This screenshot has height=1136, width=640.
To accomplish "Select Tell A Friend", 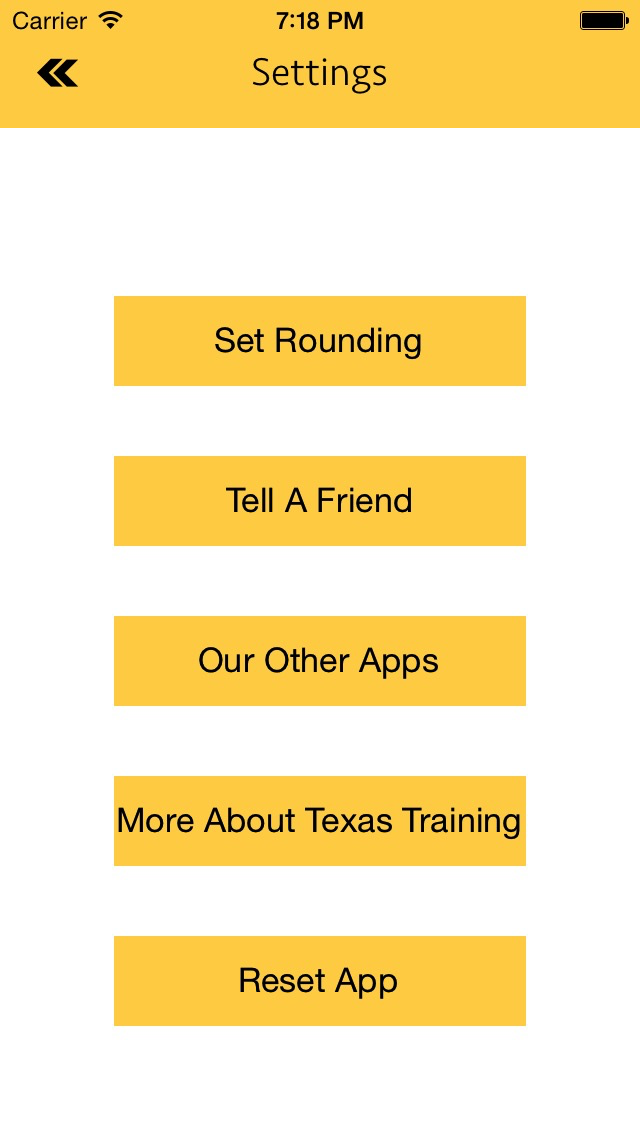I will click(319, 501).
